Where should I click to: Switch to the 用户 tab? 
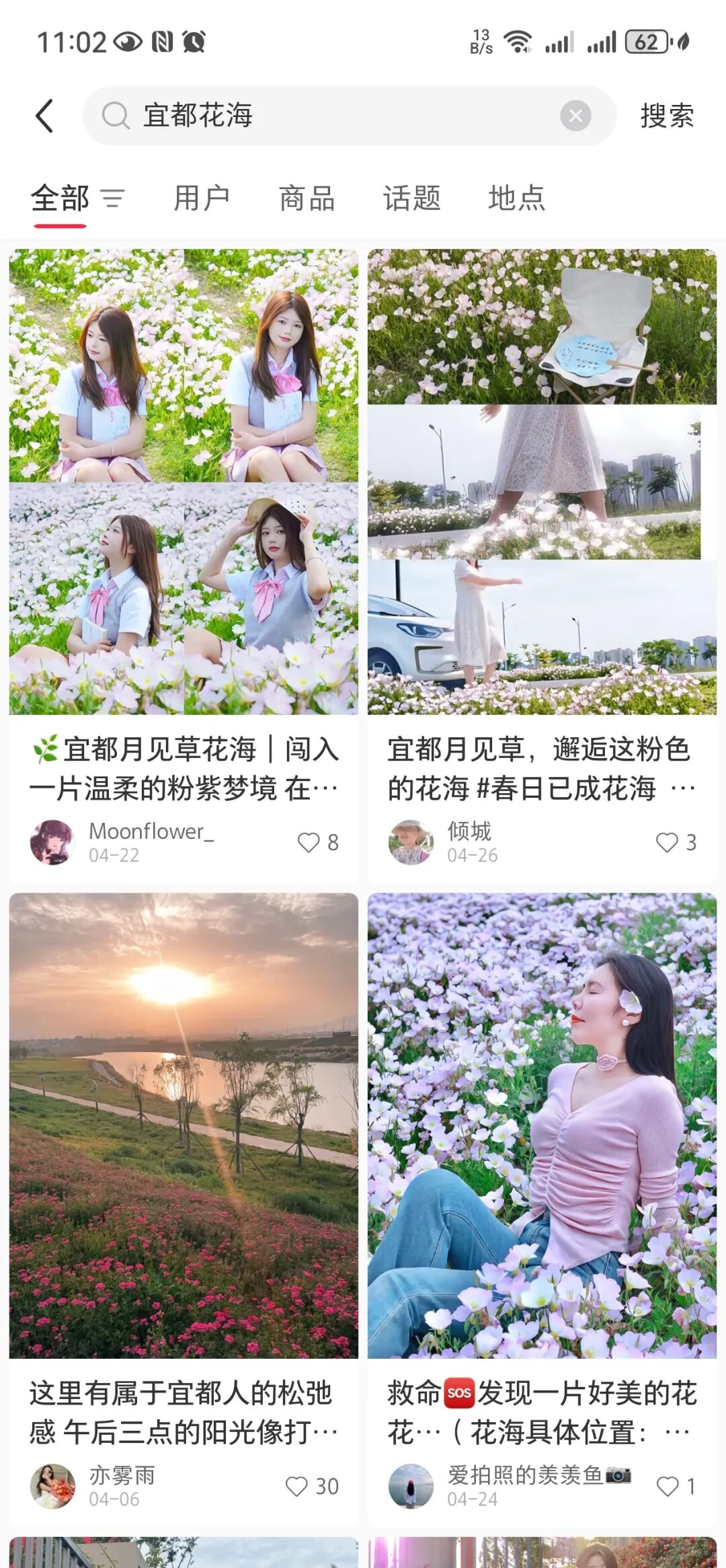click(202, 198)
